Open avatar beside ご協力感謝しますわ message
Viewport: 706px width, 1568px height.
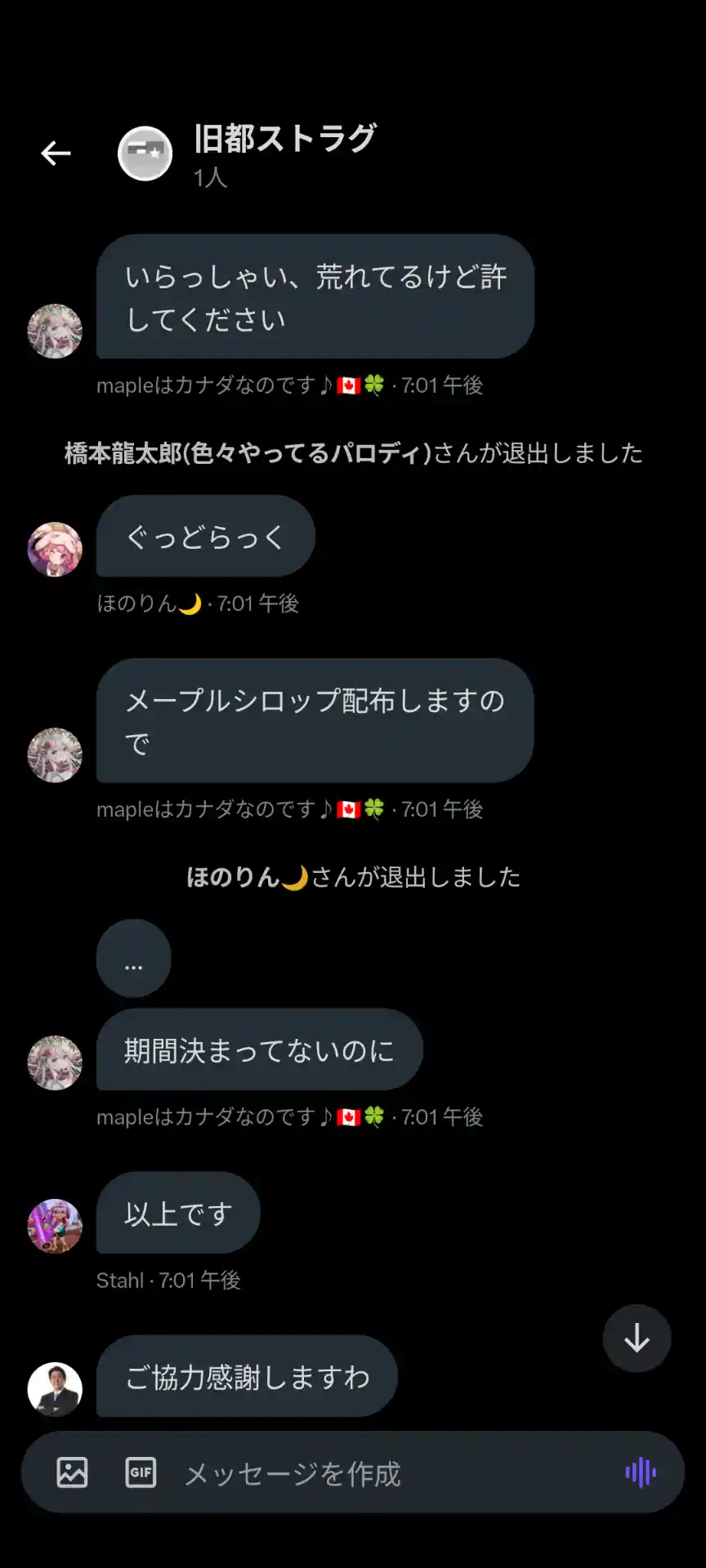[55, 1389]
